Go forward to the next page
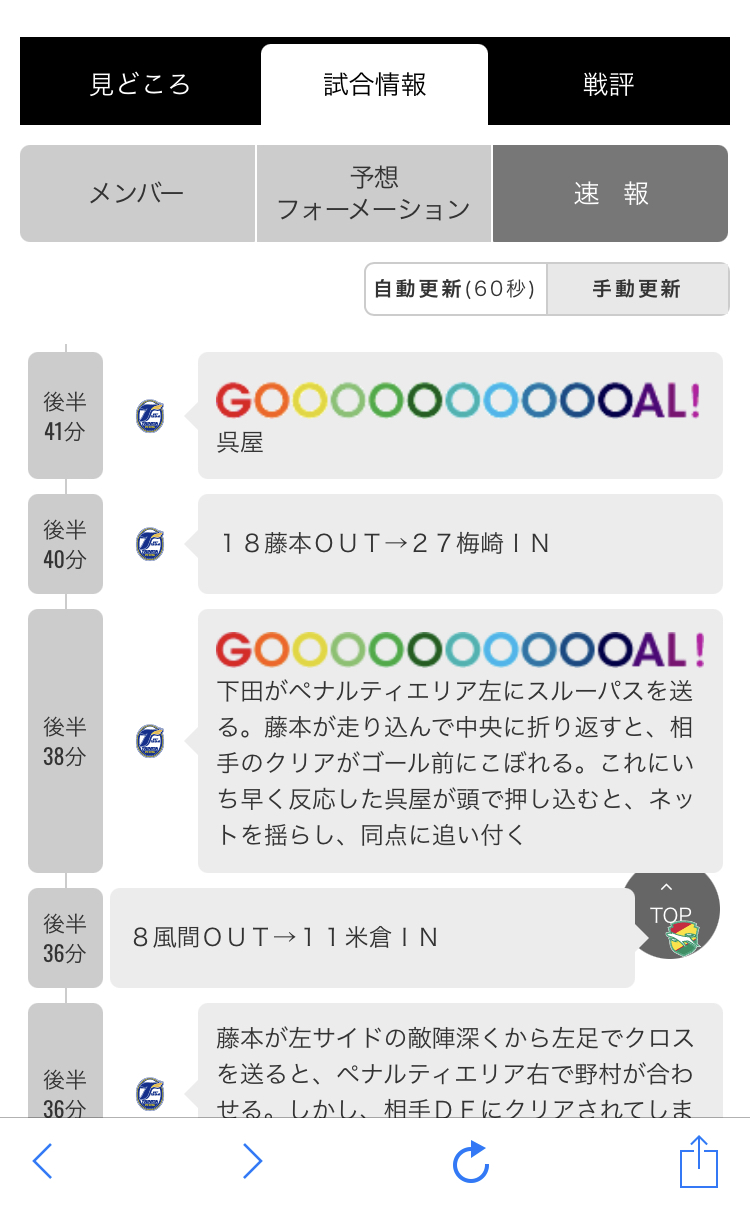Image resolution: width=750 pixels, height=1206 pixels. pyautogui.click(x=252, y=1161)
